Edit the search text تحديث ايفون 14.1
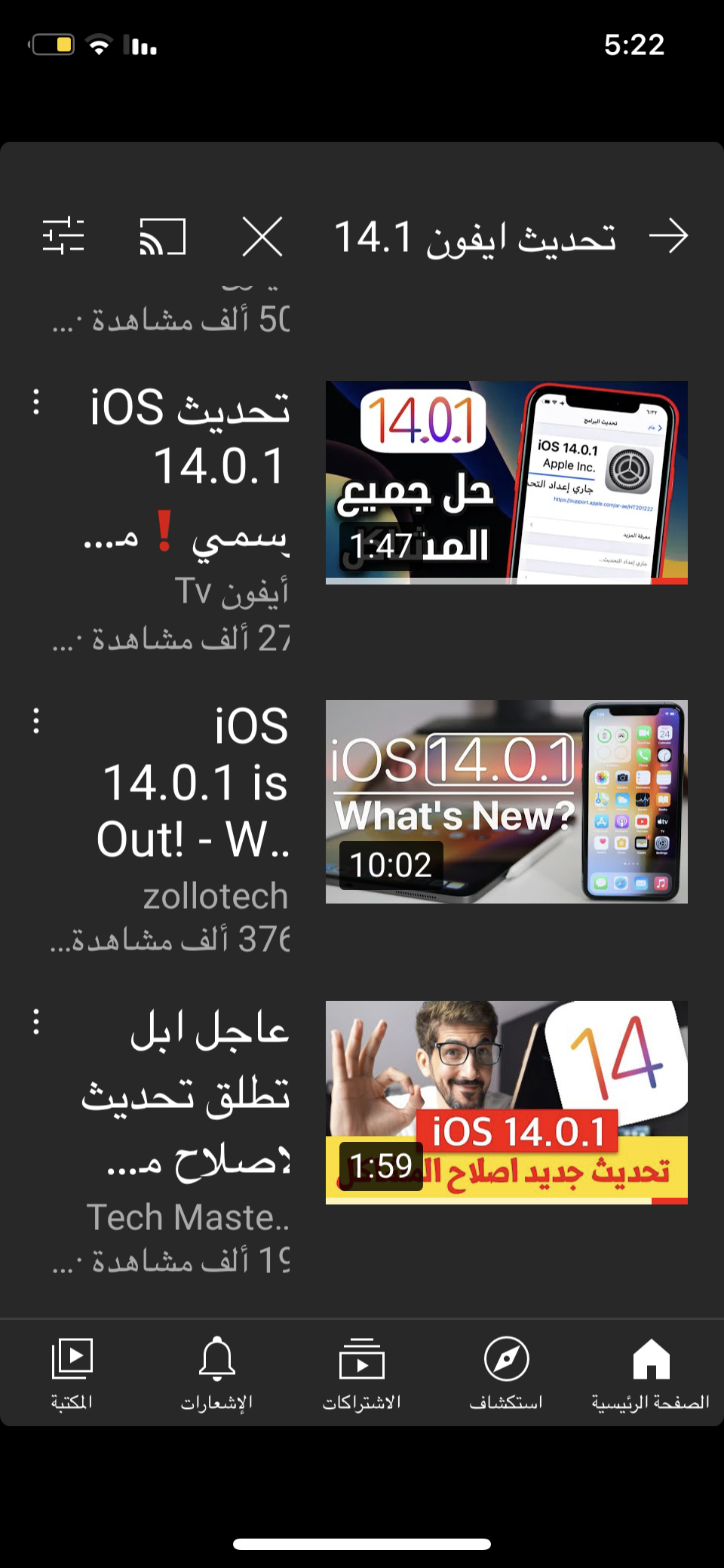Viewport: 724px width, 1568px height. 474,238
